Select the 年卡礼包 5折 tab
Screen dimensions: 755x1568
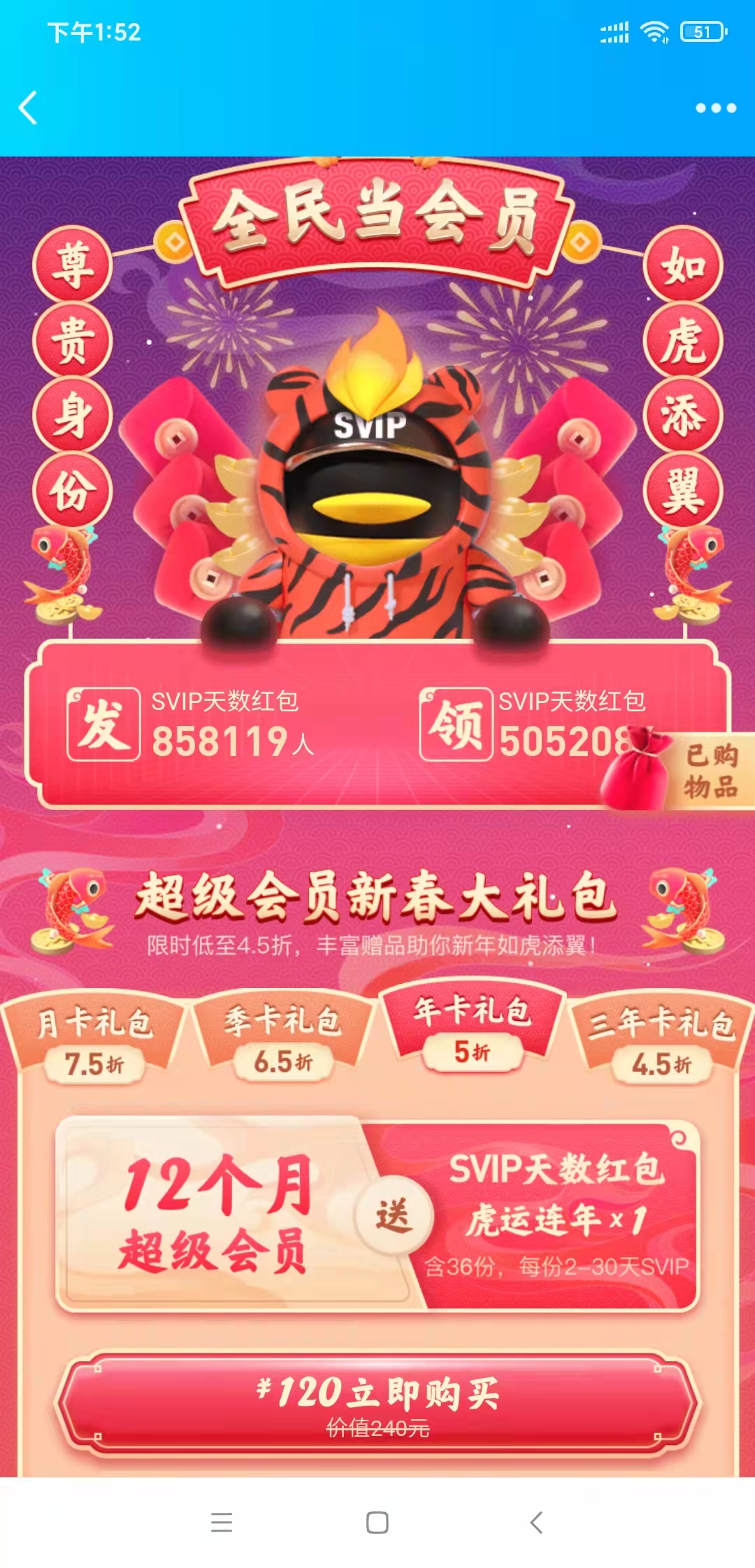[473, 1027]
